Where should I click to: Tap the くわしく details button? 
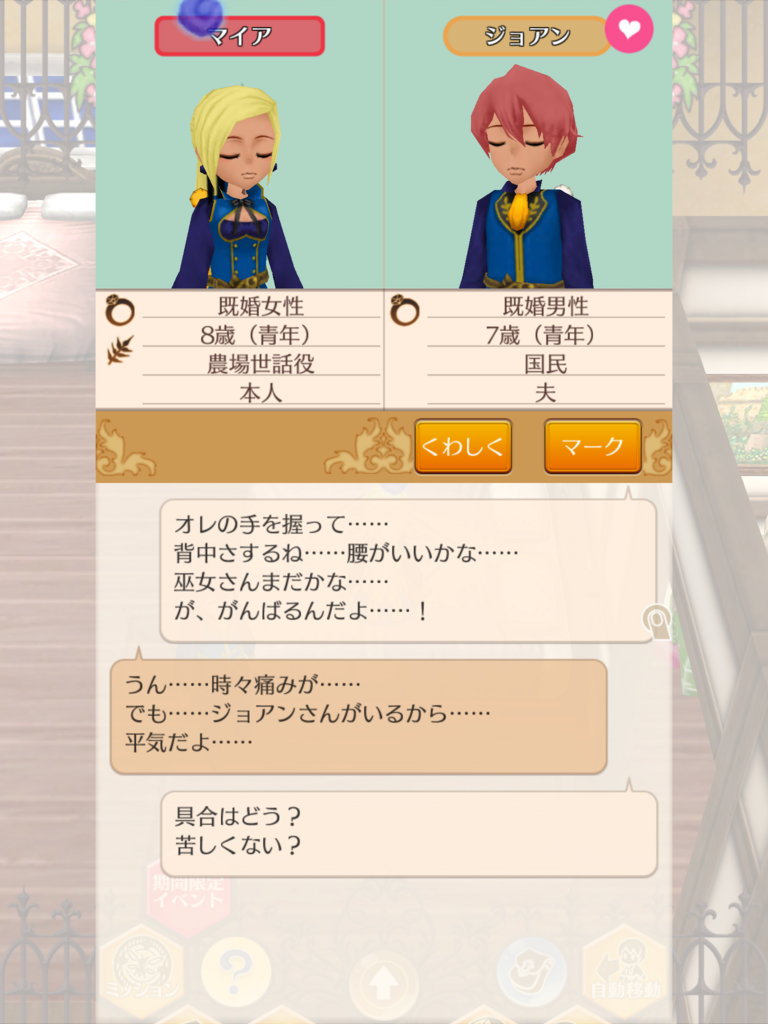462,446
